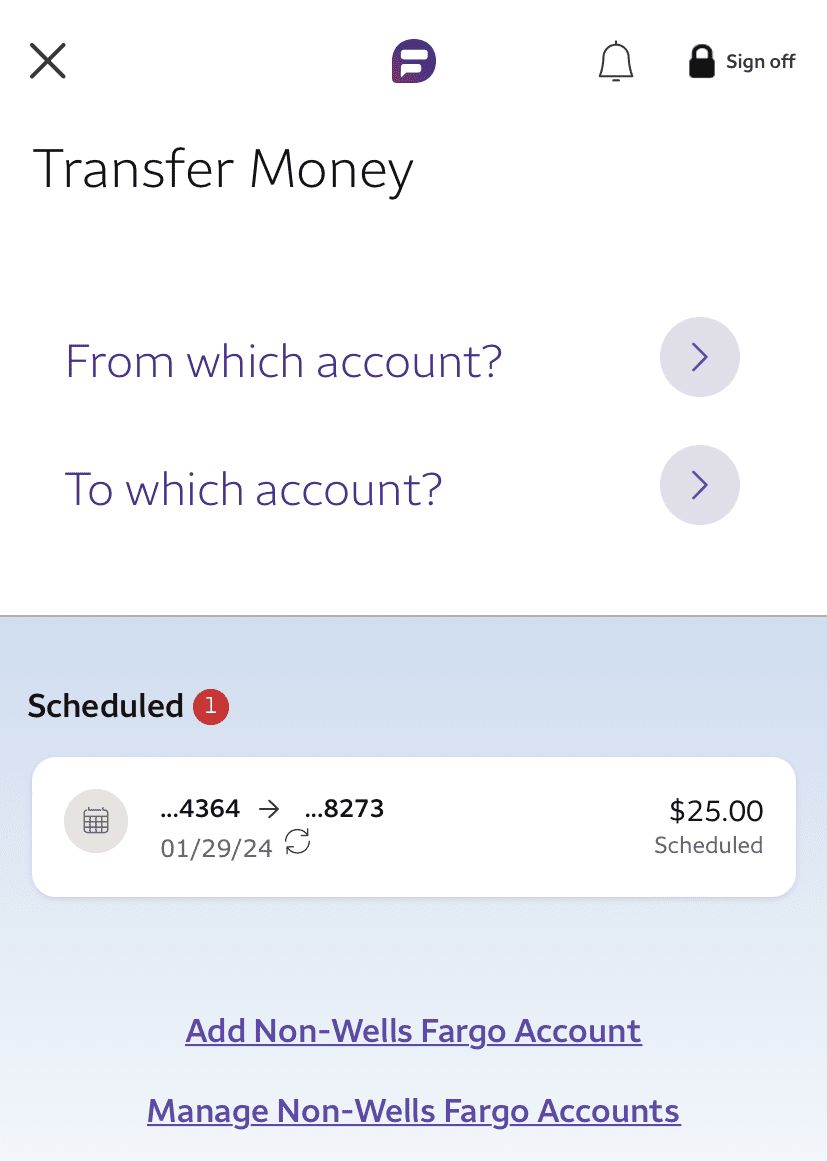
Task: Click account number 8273 in the transfer
Action: (344, 808)
